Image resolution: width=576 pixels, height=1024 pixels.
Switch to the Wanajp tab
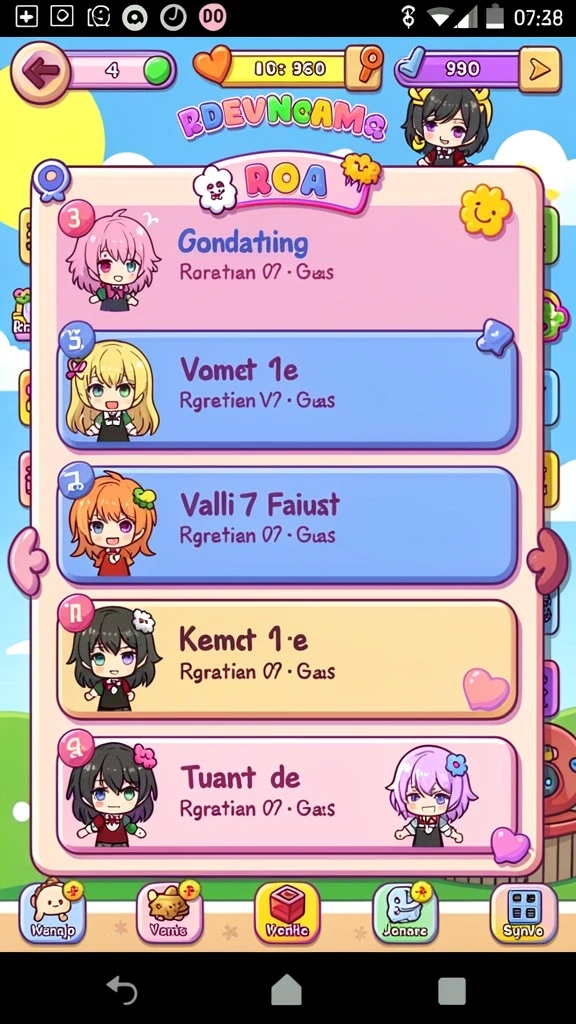52,912
